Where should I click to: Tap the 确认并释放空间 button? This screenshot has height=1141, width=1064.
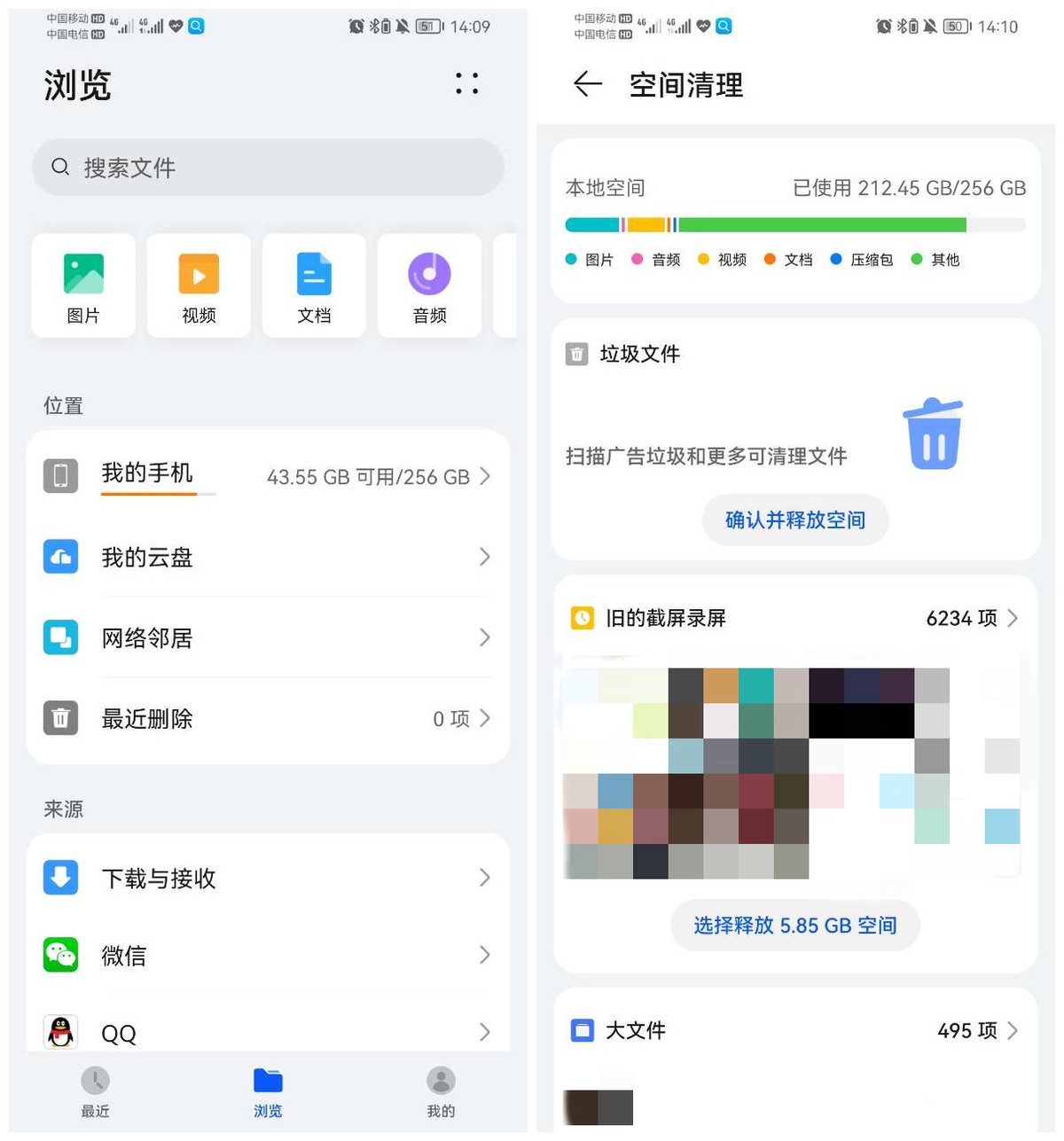pyautogui.click(x=794, y=520)
